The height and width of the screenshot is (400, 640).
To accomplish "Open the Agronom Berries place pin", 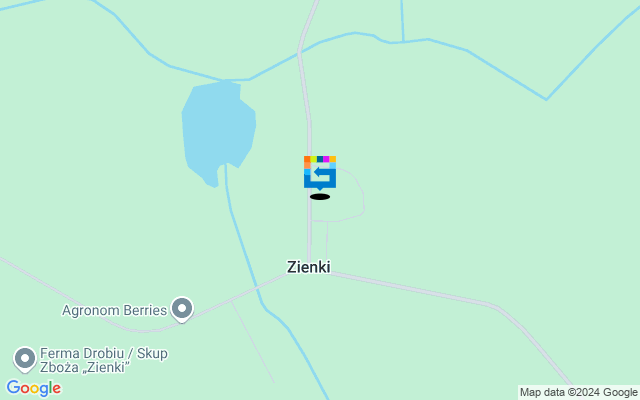I will click(182, 310).
